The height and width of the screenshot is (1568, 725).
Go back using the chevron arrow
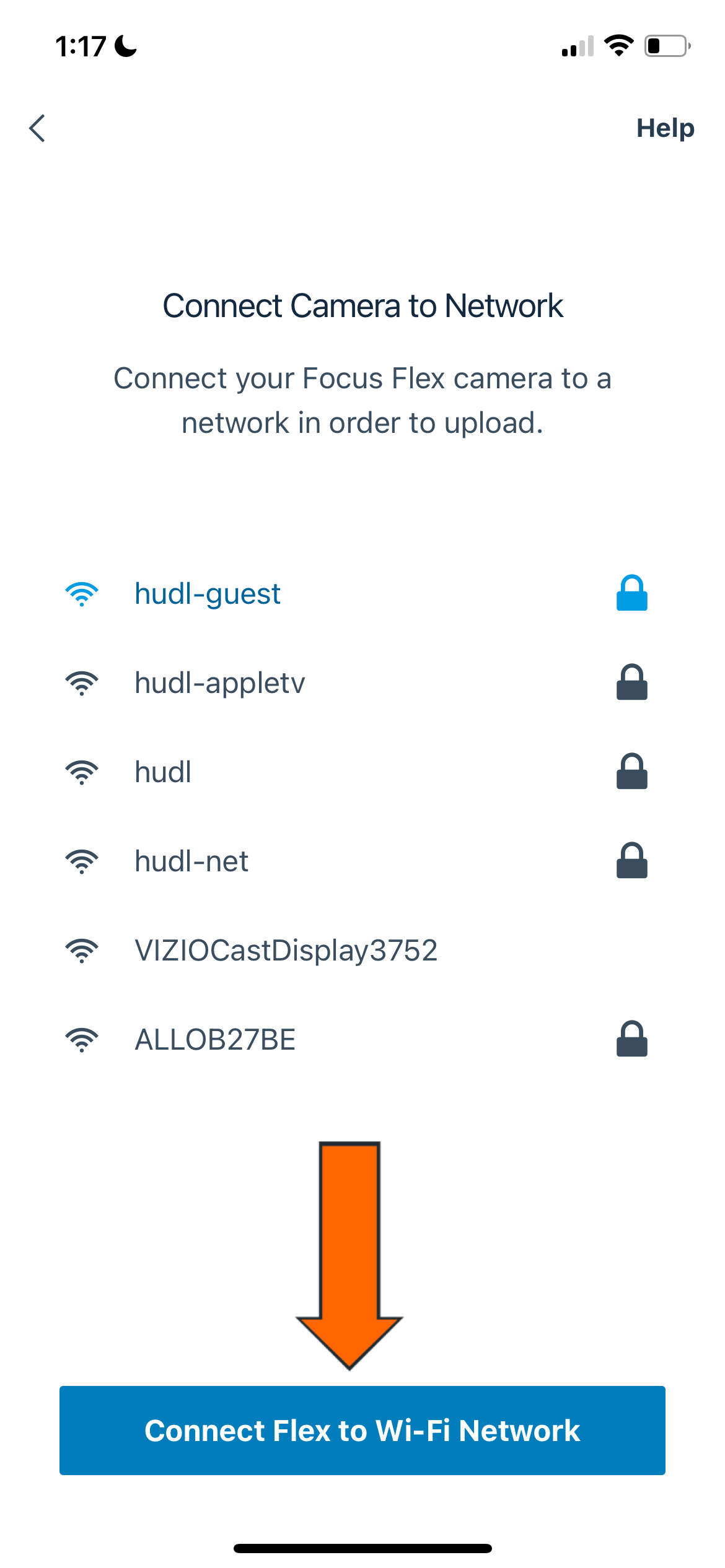[37, 128]
